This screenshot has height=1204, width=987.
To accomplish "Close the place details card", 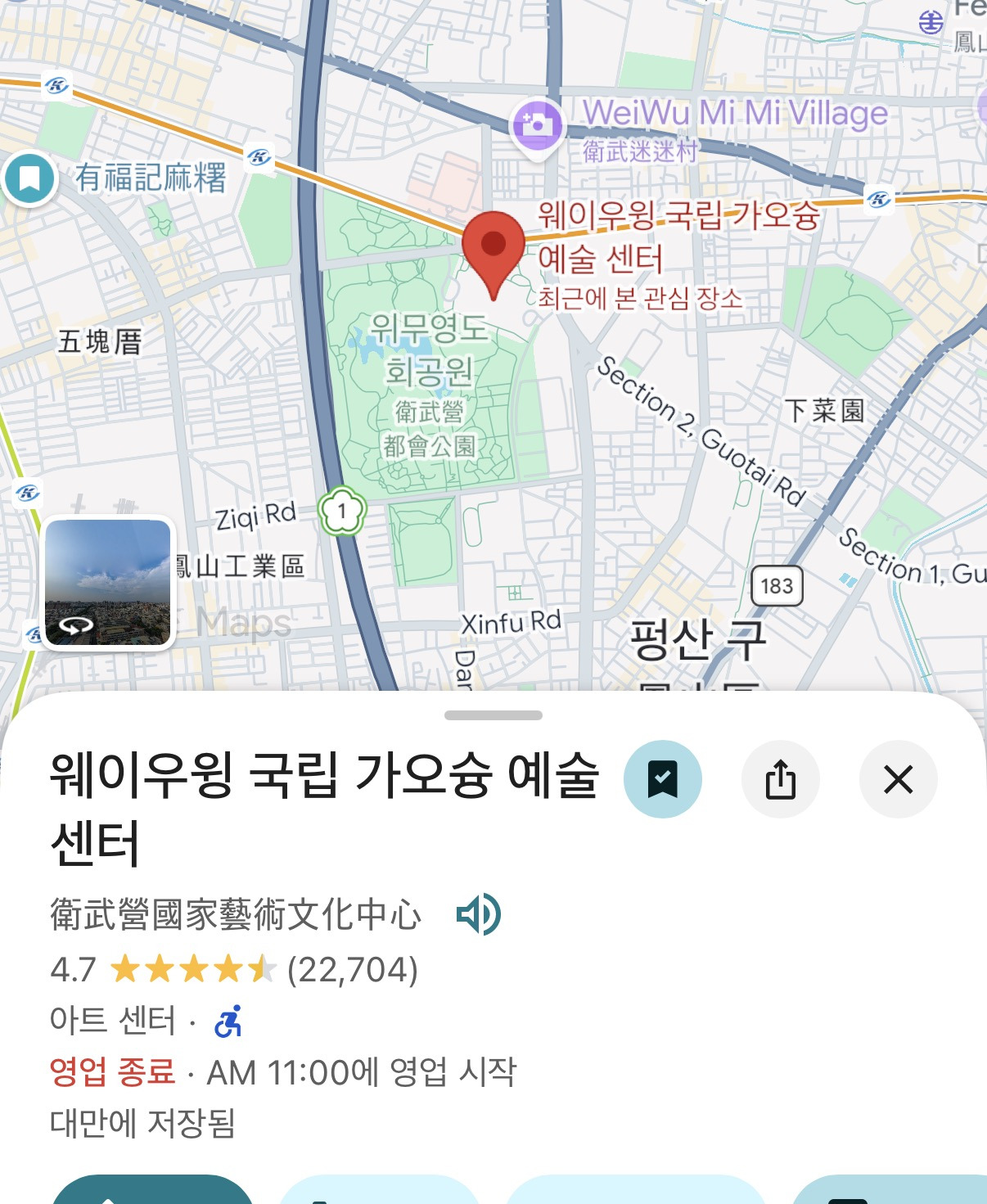I will point(898,779).
